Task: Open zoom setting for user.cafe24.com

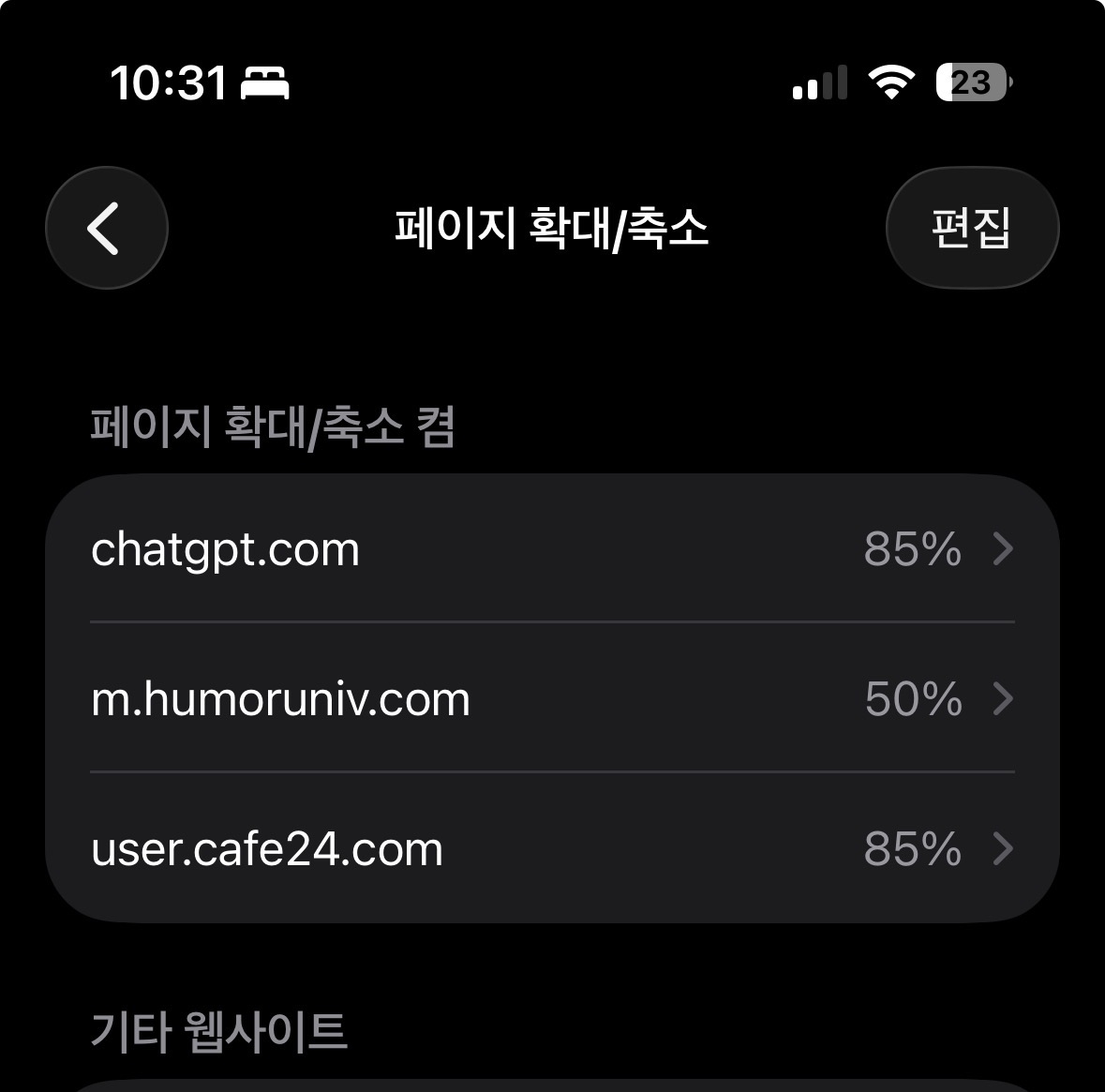Action: coord(553,848)
